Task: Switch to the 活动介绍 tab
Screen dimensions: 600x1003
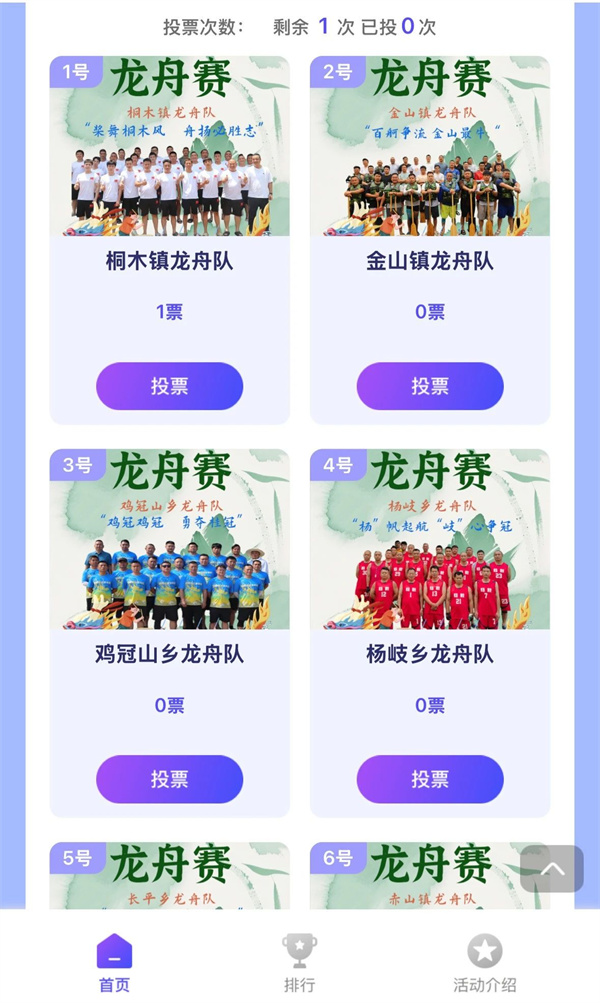Action: (x=485, y=961)
